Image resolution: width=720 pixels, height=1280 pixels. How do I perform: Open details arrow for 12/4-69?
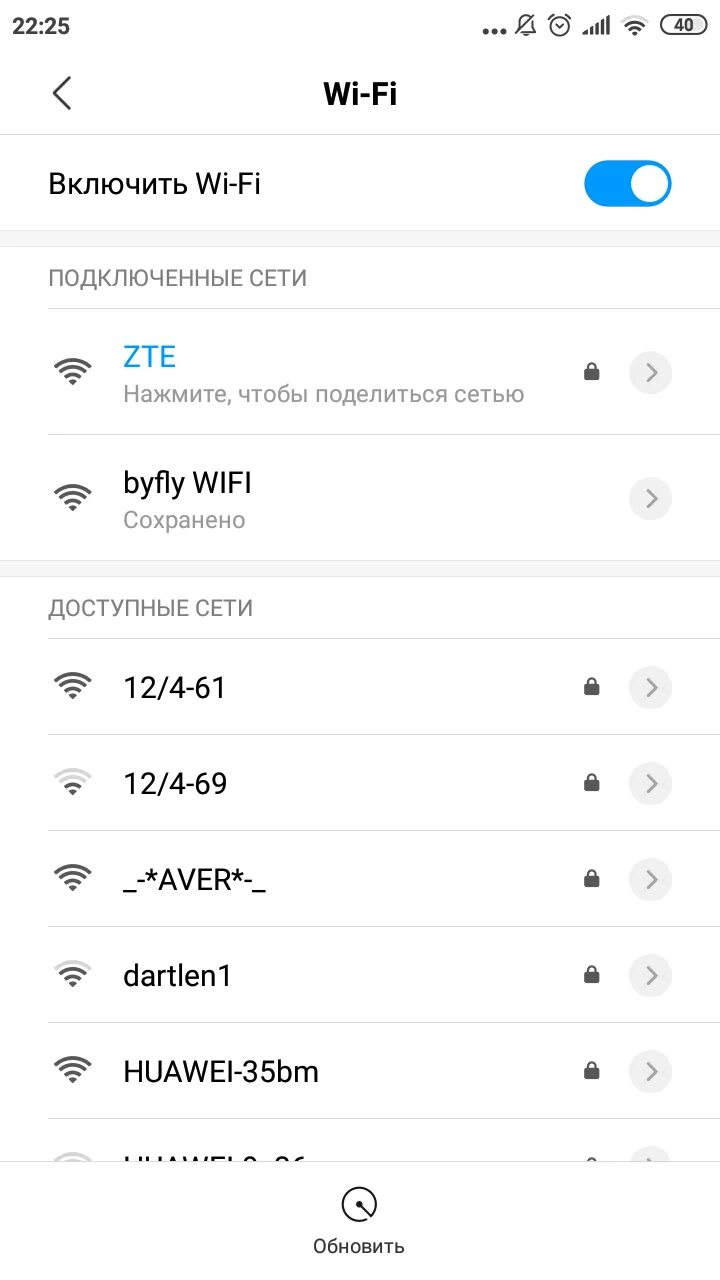tap(651, 783)
